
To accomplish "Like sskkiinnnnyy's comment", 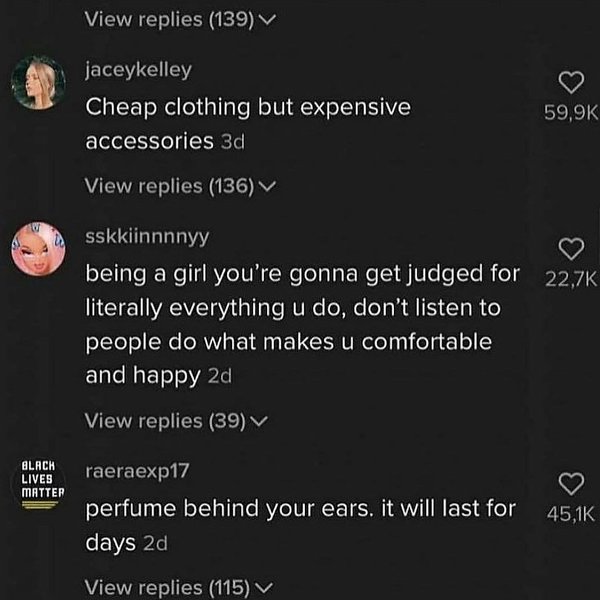I will coord(570,249).
